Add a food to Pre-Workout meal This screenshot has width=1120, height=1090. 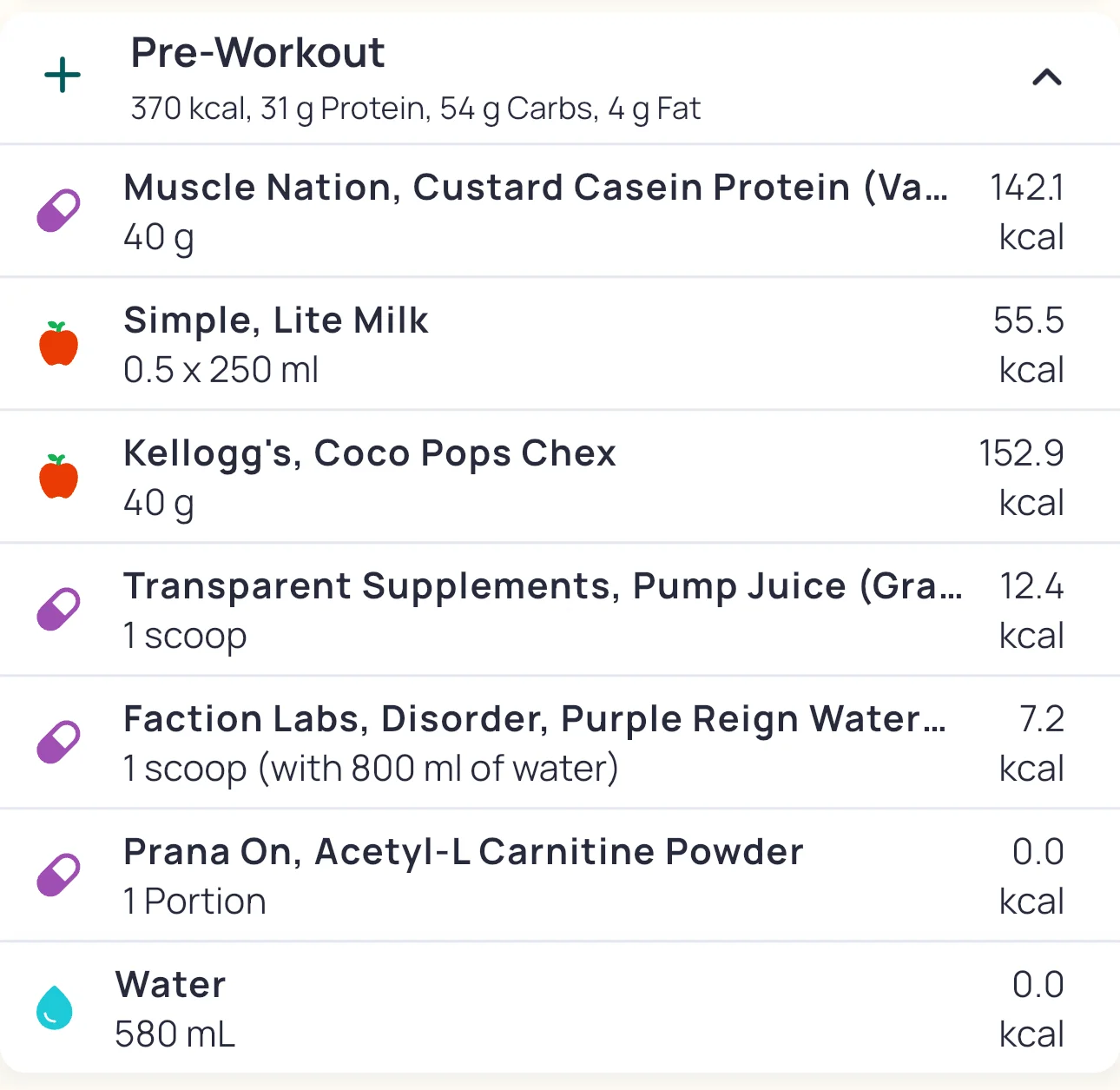[63, 76]
